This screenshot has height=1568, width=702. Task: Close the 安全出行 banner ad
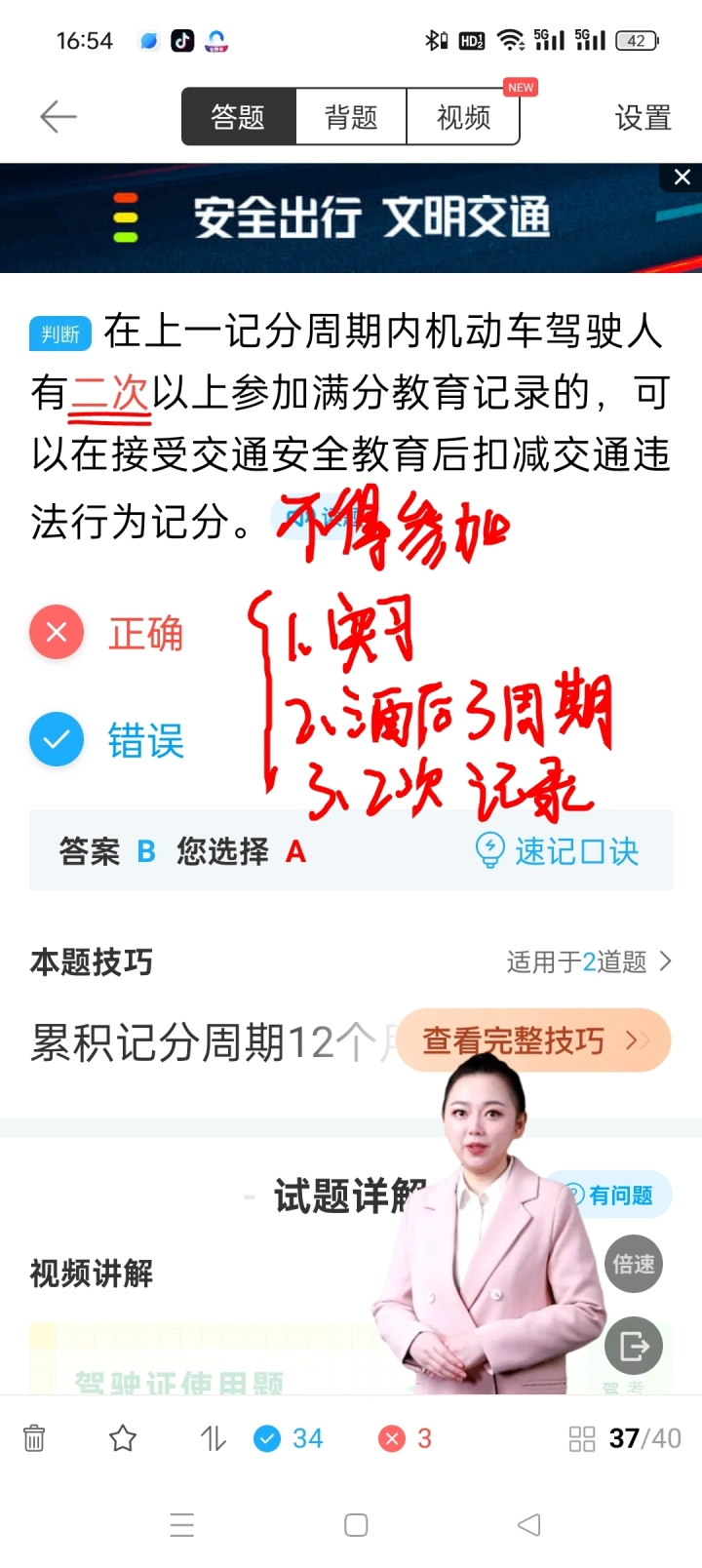point(682,176)
